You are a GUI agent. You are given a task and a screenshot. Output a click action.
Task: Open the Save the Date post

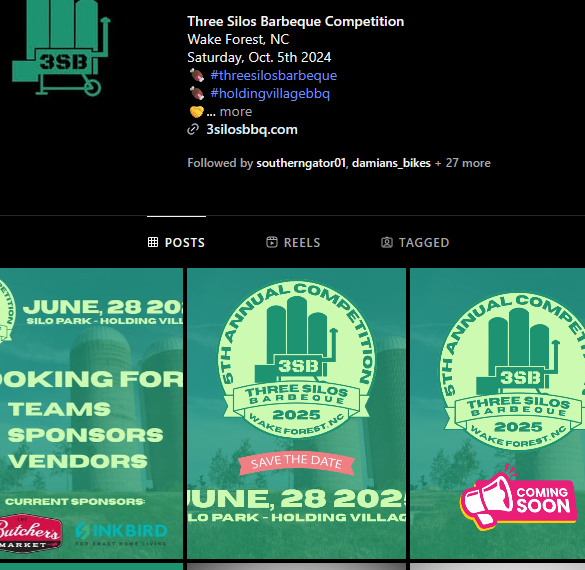point(296,413)
